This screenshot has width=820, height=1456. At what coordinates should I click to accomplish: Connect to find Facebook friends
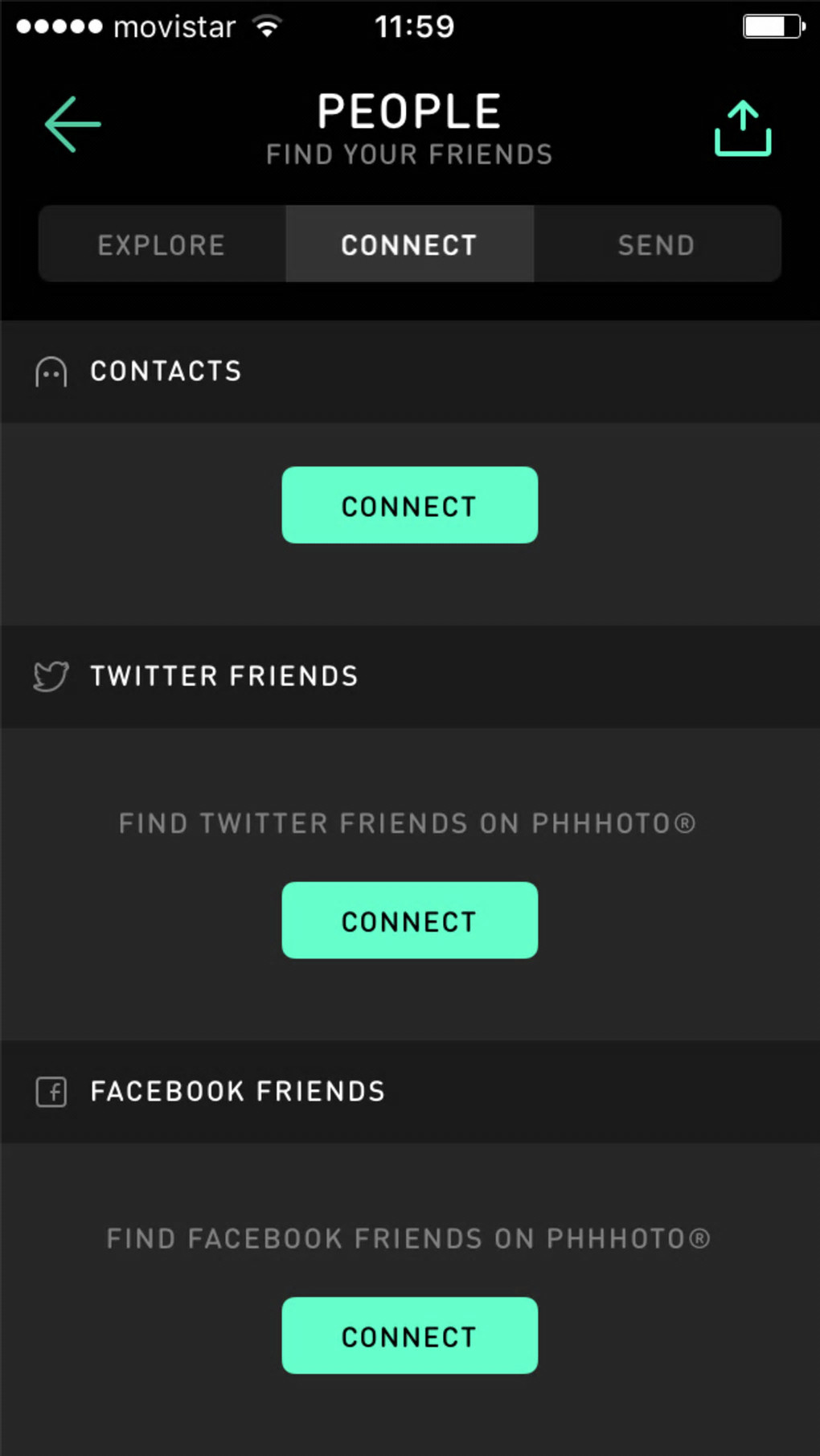pos(409,1335)
